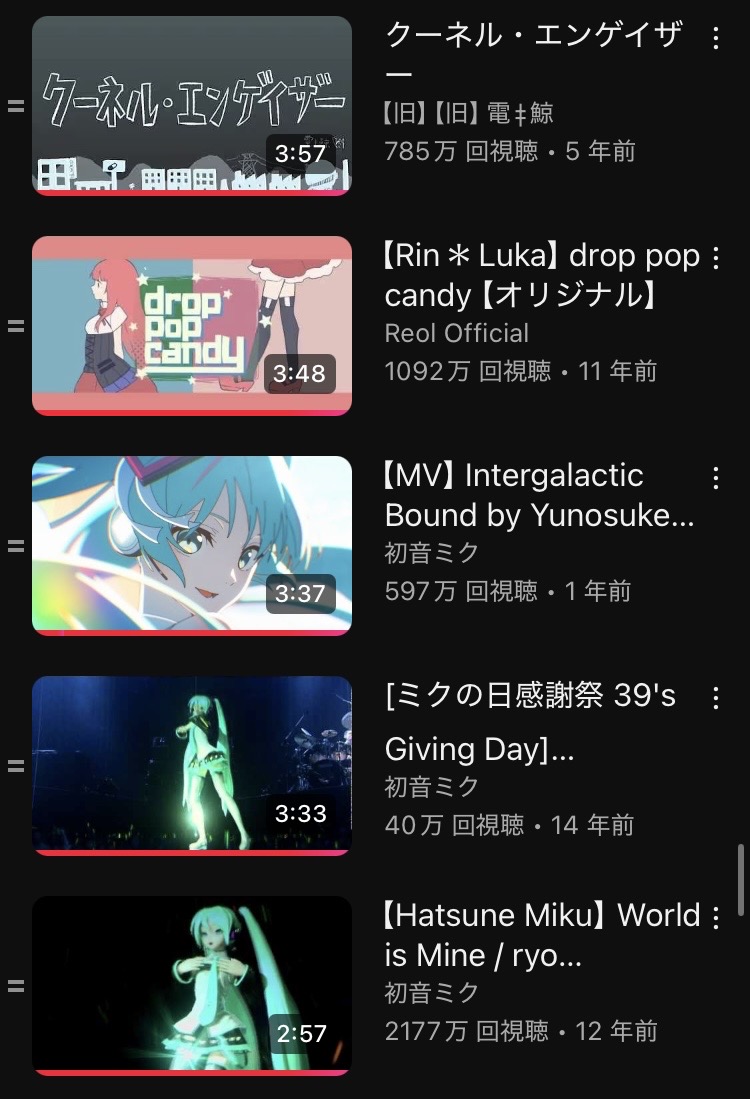Open the 39's Giving Day video
Viewport: 750px width, 1099px height.
pyautogui.click(x=192, y=765)
